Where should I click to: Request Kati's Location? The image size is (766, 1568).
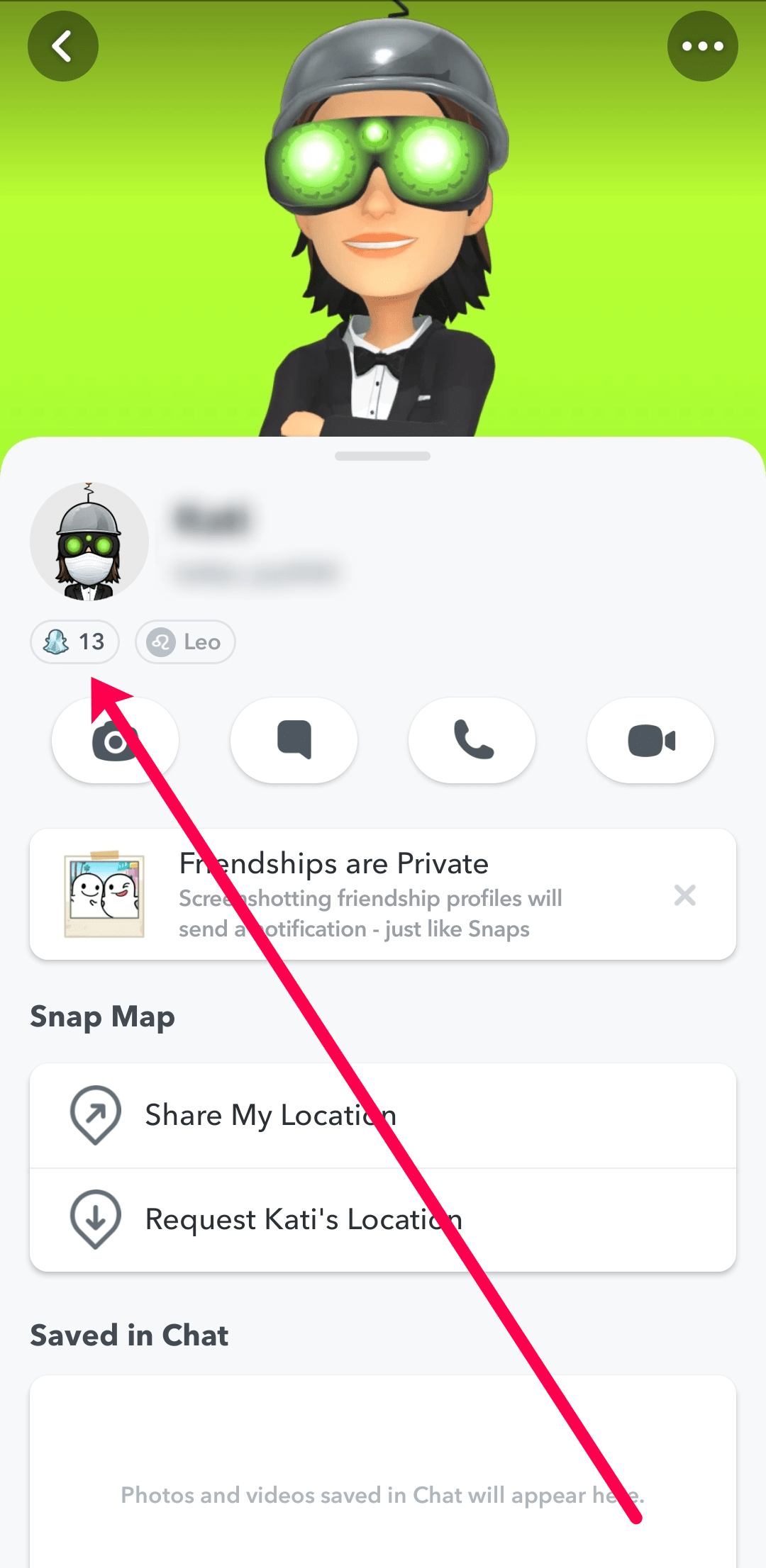click(383, 1220)
